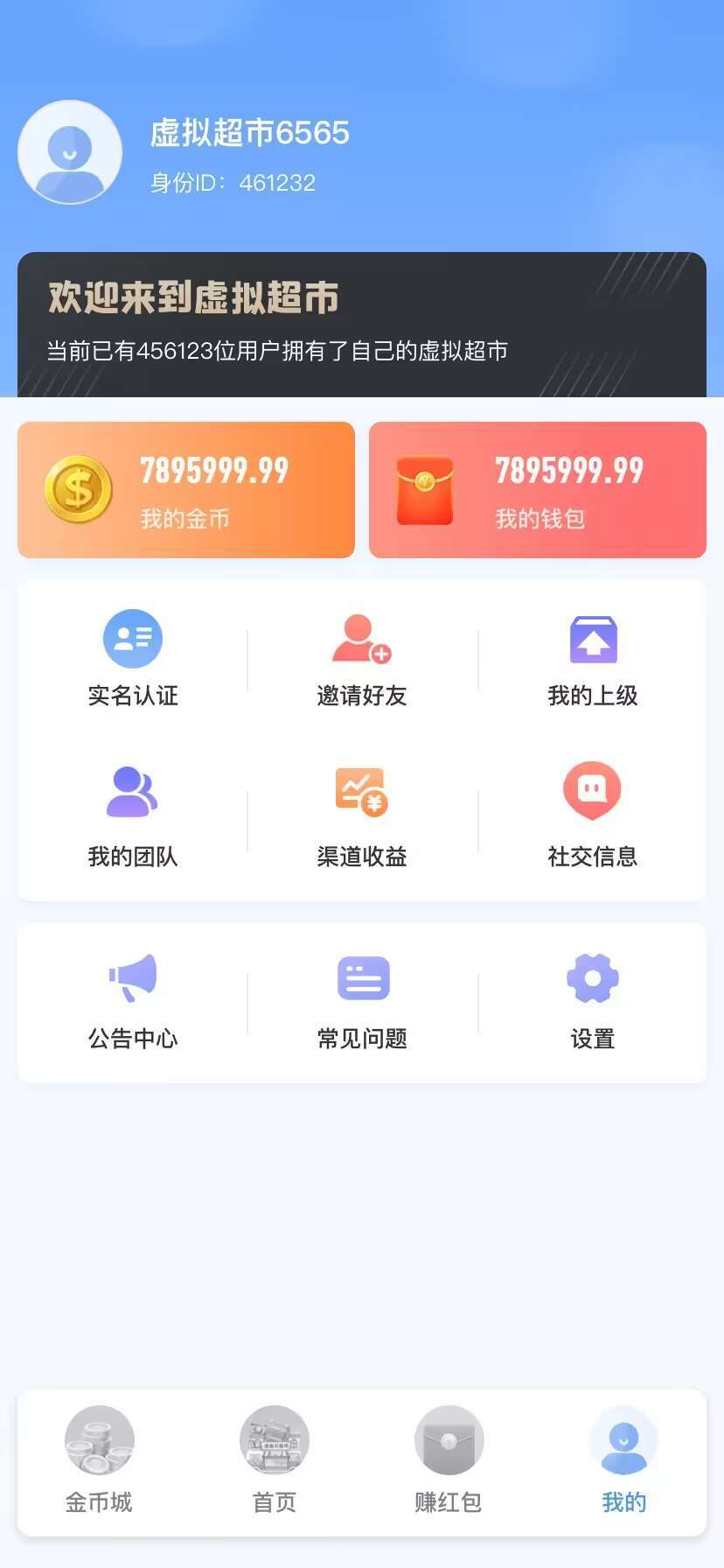Open 常见问题 FAQ
Image resolution: width=724 pixels, height=1568 pixels.
coord(362,1001)
